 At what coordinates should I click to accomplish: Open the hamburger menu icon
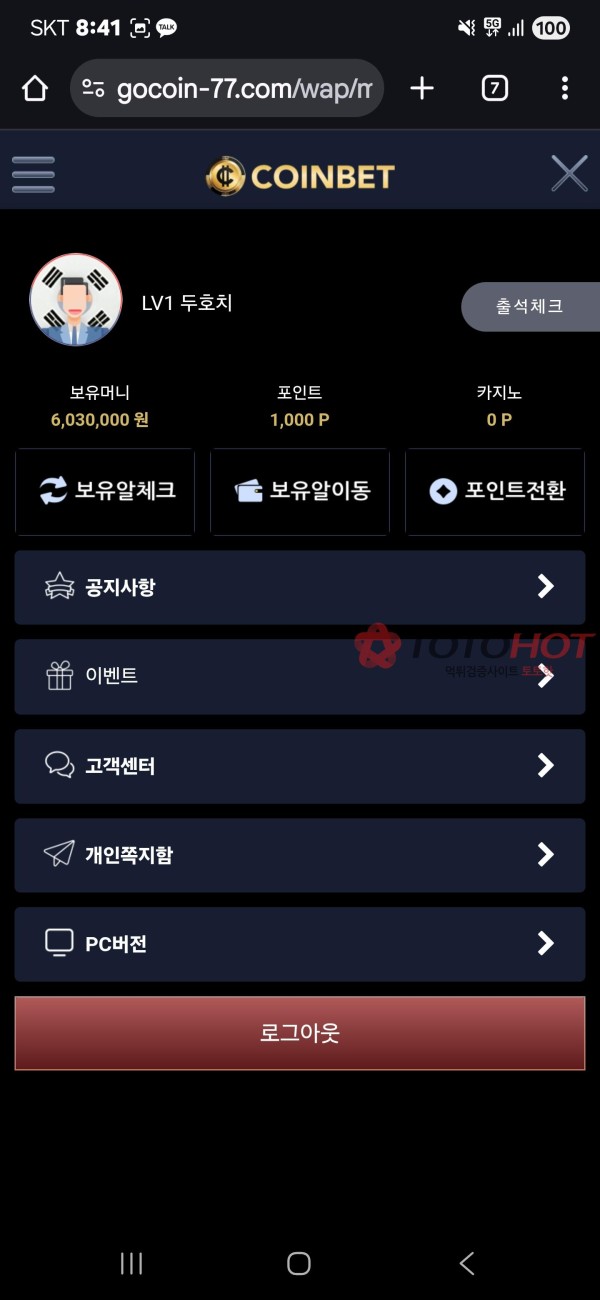point(33,175)
